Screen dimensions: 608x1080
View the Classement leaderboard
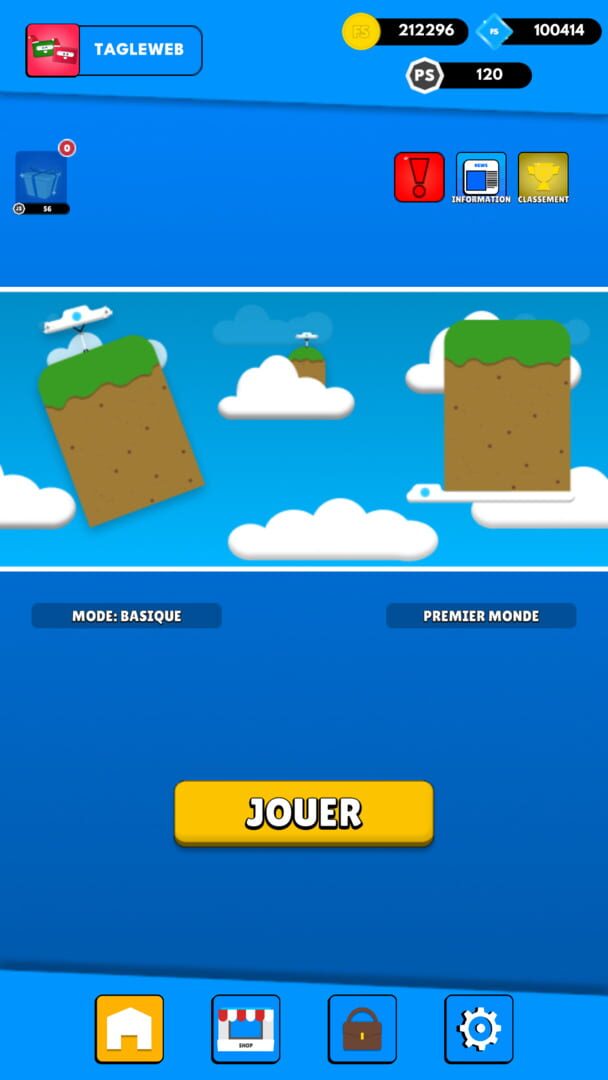pos(543,177)
